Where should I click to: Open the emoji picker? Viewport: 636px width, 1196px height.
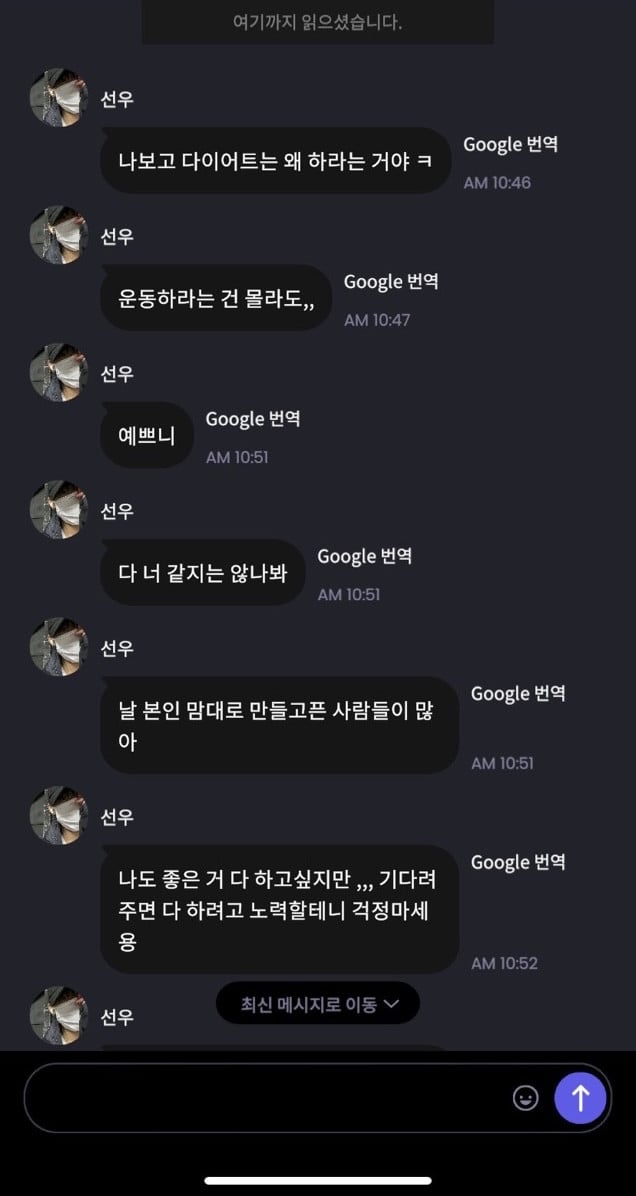[525, 1098]
